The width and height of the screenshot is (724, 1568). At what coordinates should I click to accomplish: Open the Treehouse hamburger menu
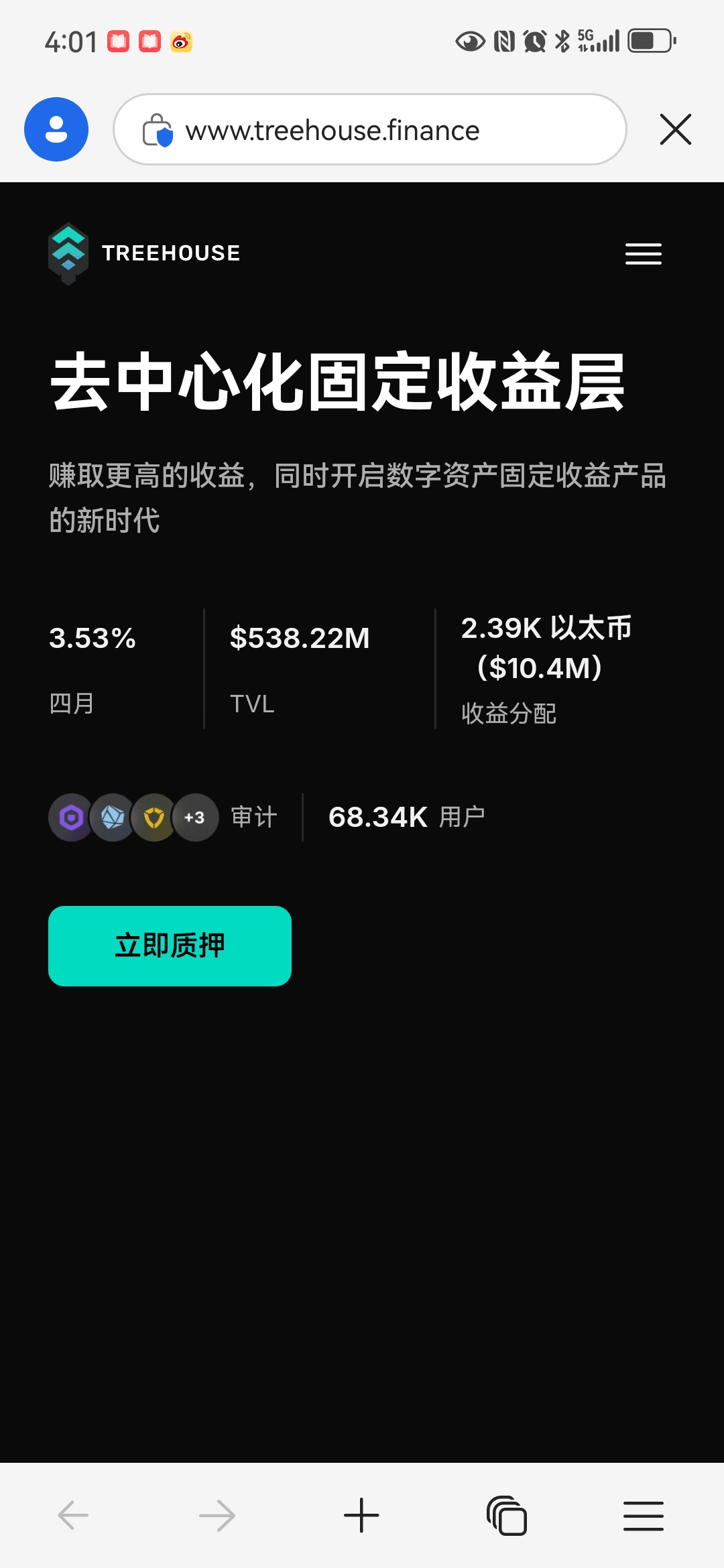(x=644, y=254)
